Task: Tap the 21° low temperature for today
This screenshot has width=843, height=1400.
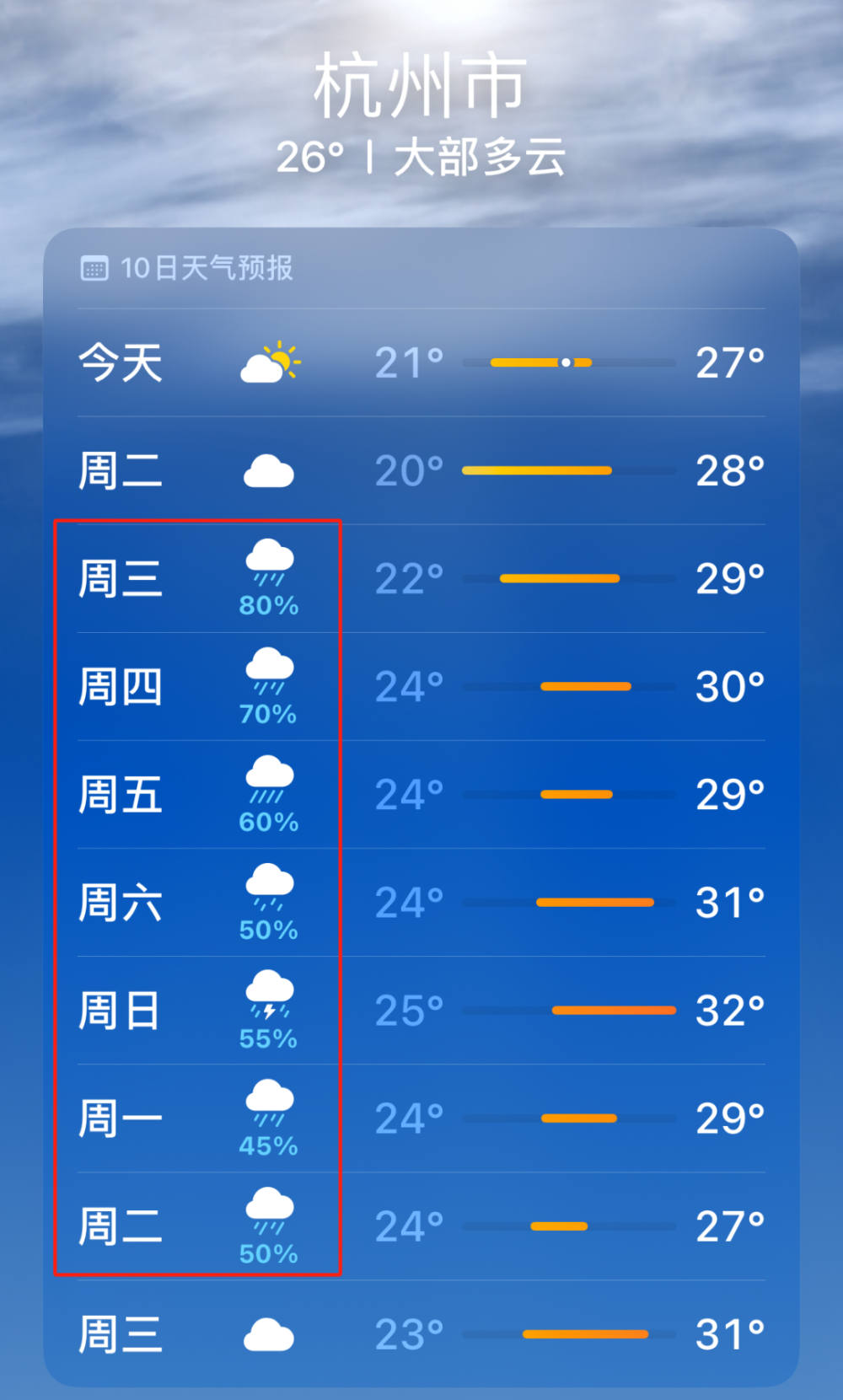Action: (x=408, y=362)
